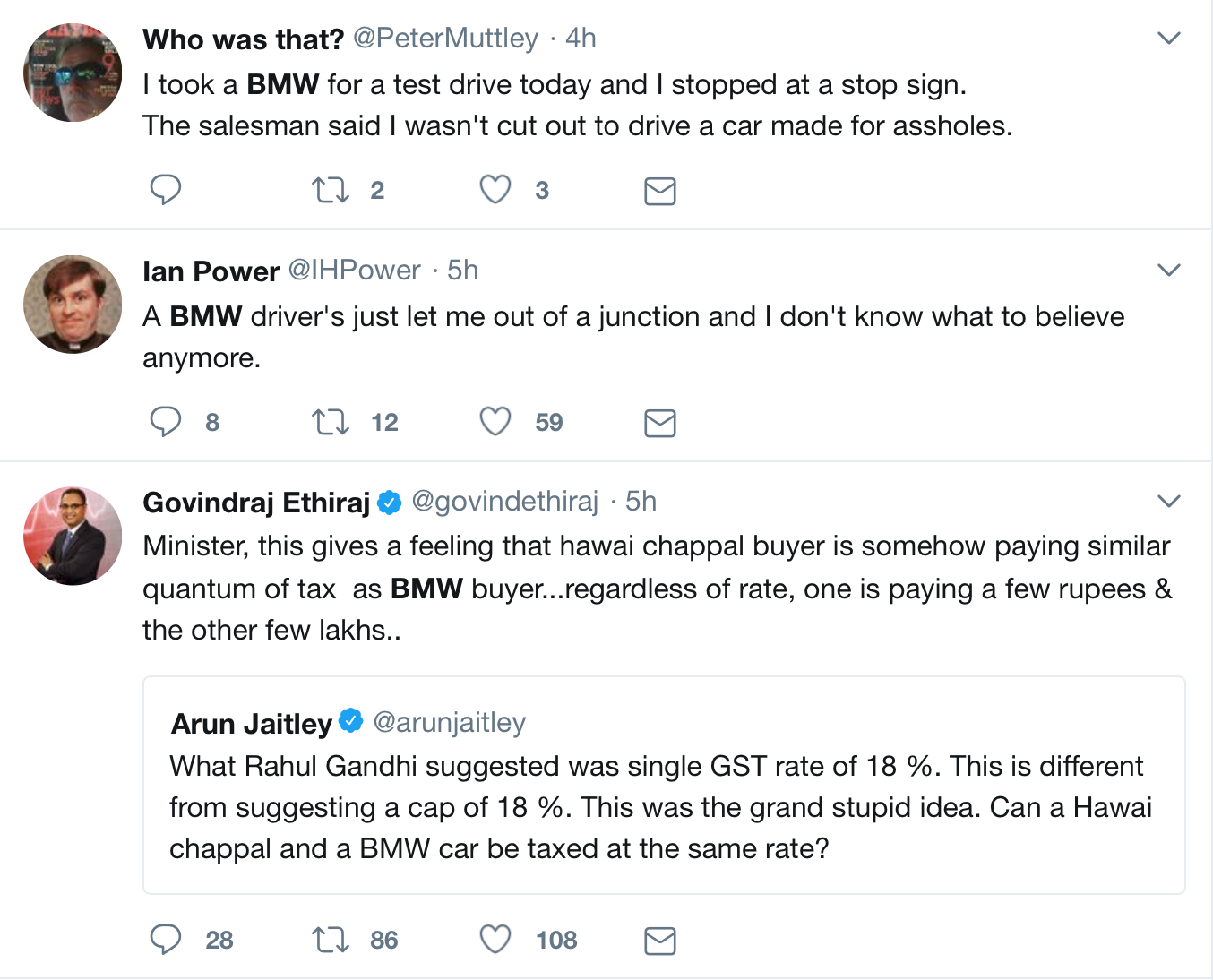Send PeterMuttley's tweet via direct message

click(x=660, y=191)
